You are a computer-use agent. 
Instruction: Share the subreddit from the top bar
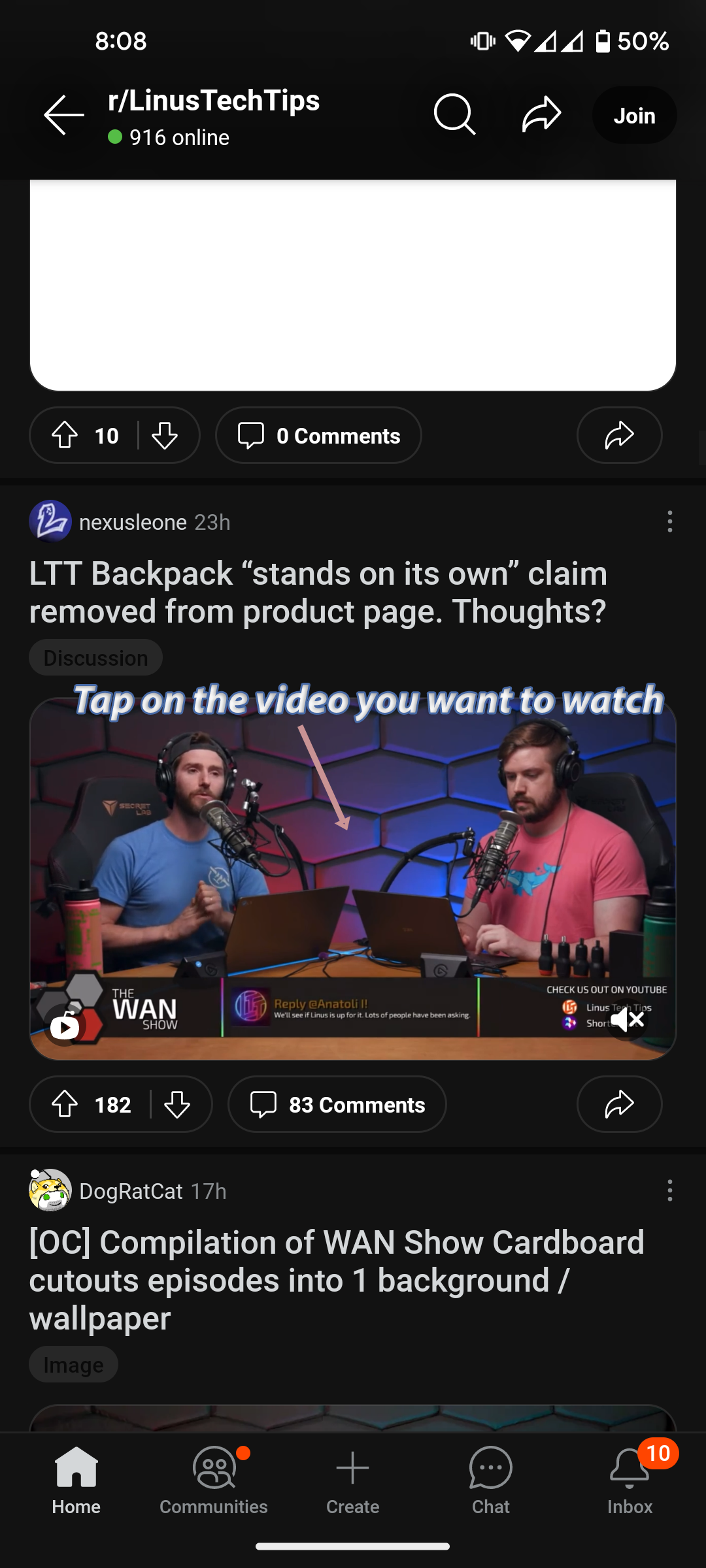point(541,116)
